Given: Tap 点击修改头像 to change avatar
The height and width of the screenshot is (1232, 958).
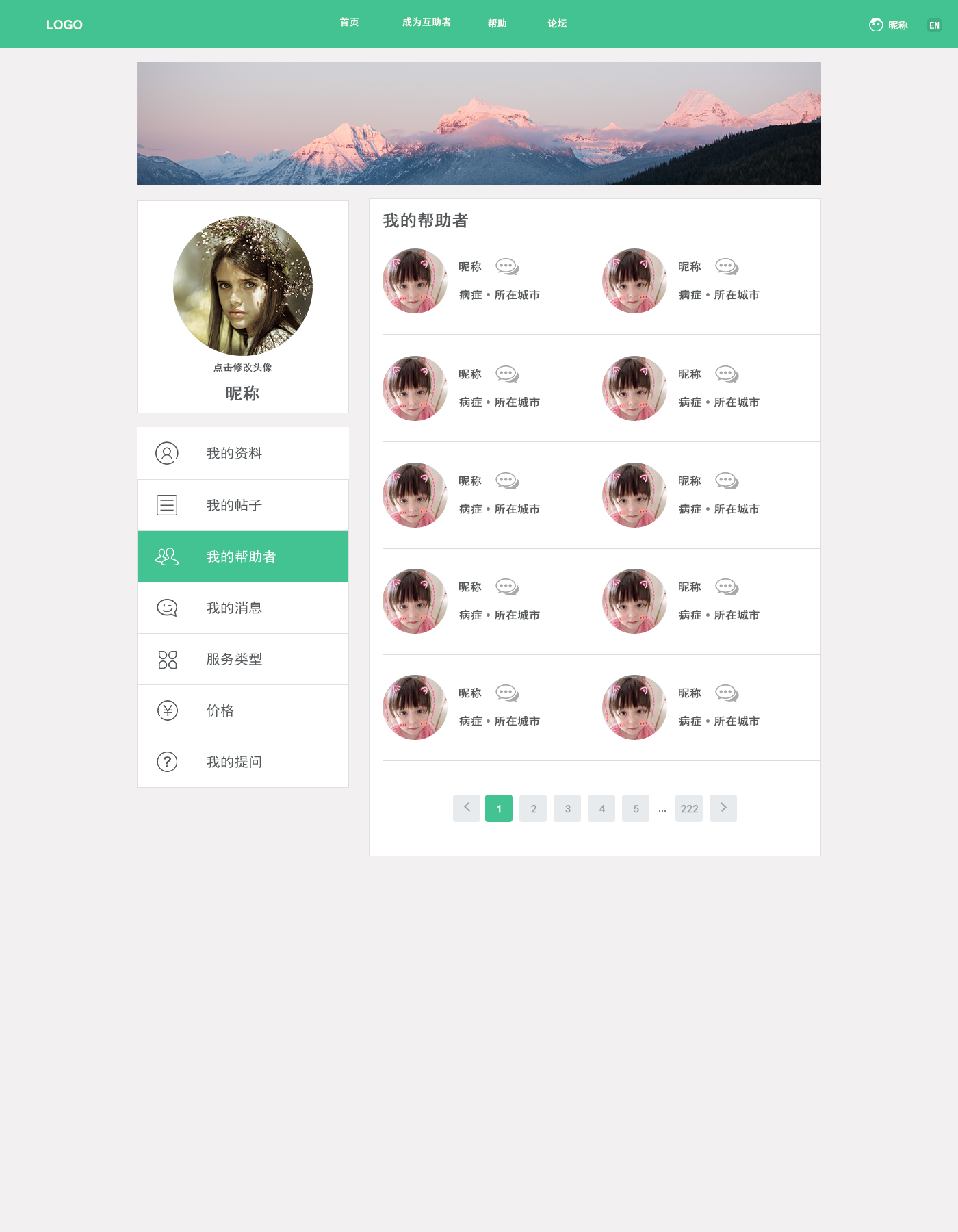Looking at the screenshot, I should pyautogui.click(x=242, y=368).
